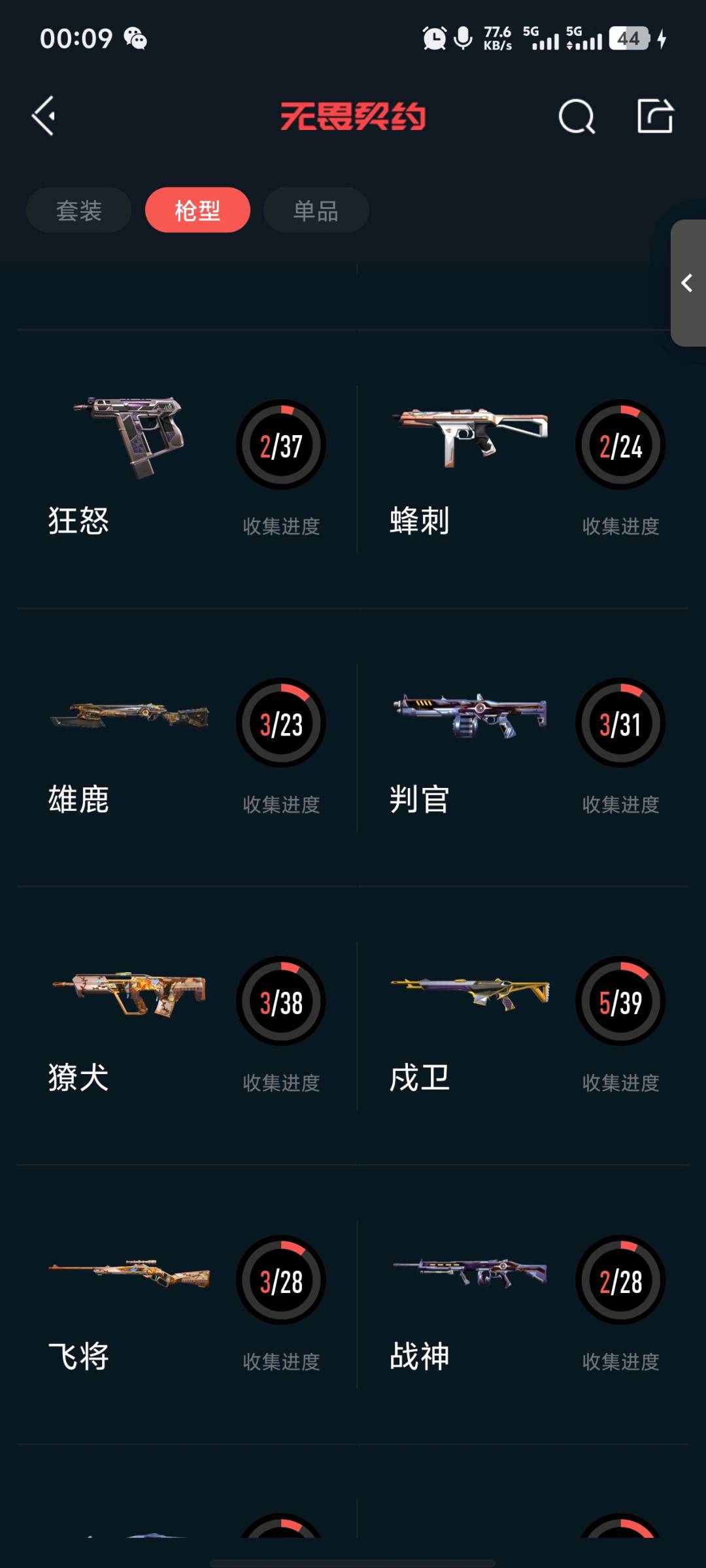
Task: View the 判官 weapon skins
Action: (x=523, y=747)
